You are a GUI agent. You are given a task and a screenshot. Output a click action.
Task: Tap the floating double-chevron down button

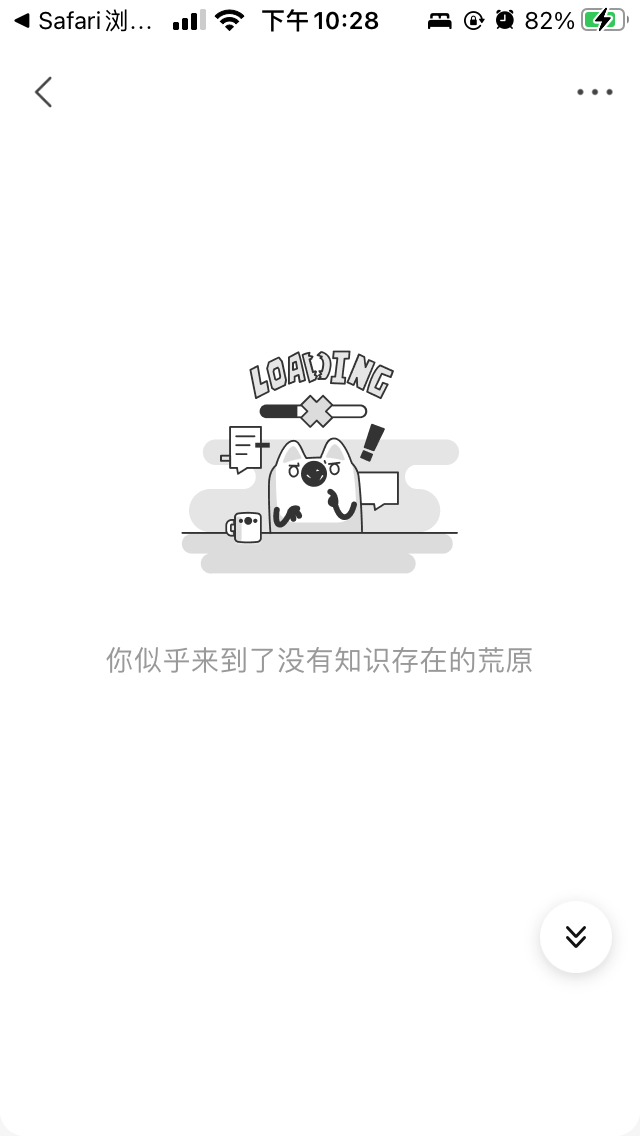click(x=575, y=936)
